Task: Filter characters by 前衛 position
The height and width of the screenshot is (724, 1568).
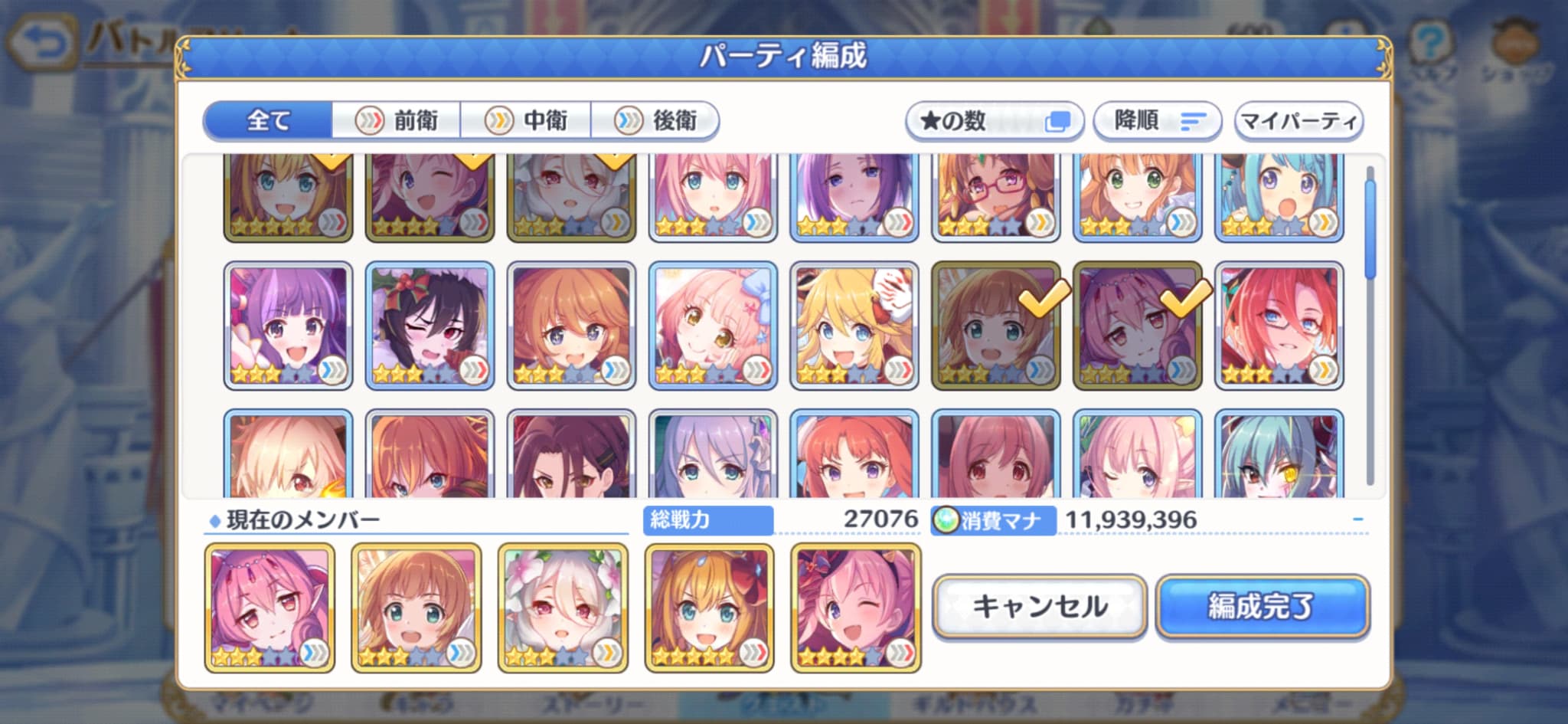Action: click(x=397, y=121)
